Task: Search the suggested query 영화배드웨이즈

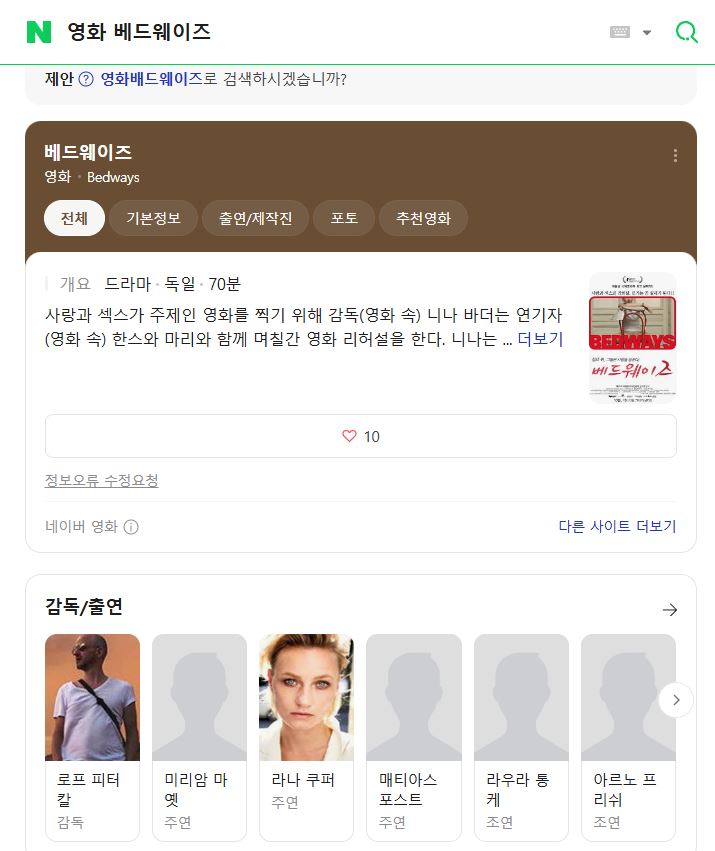Action: [151, 79]
